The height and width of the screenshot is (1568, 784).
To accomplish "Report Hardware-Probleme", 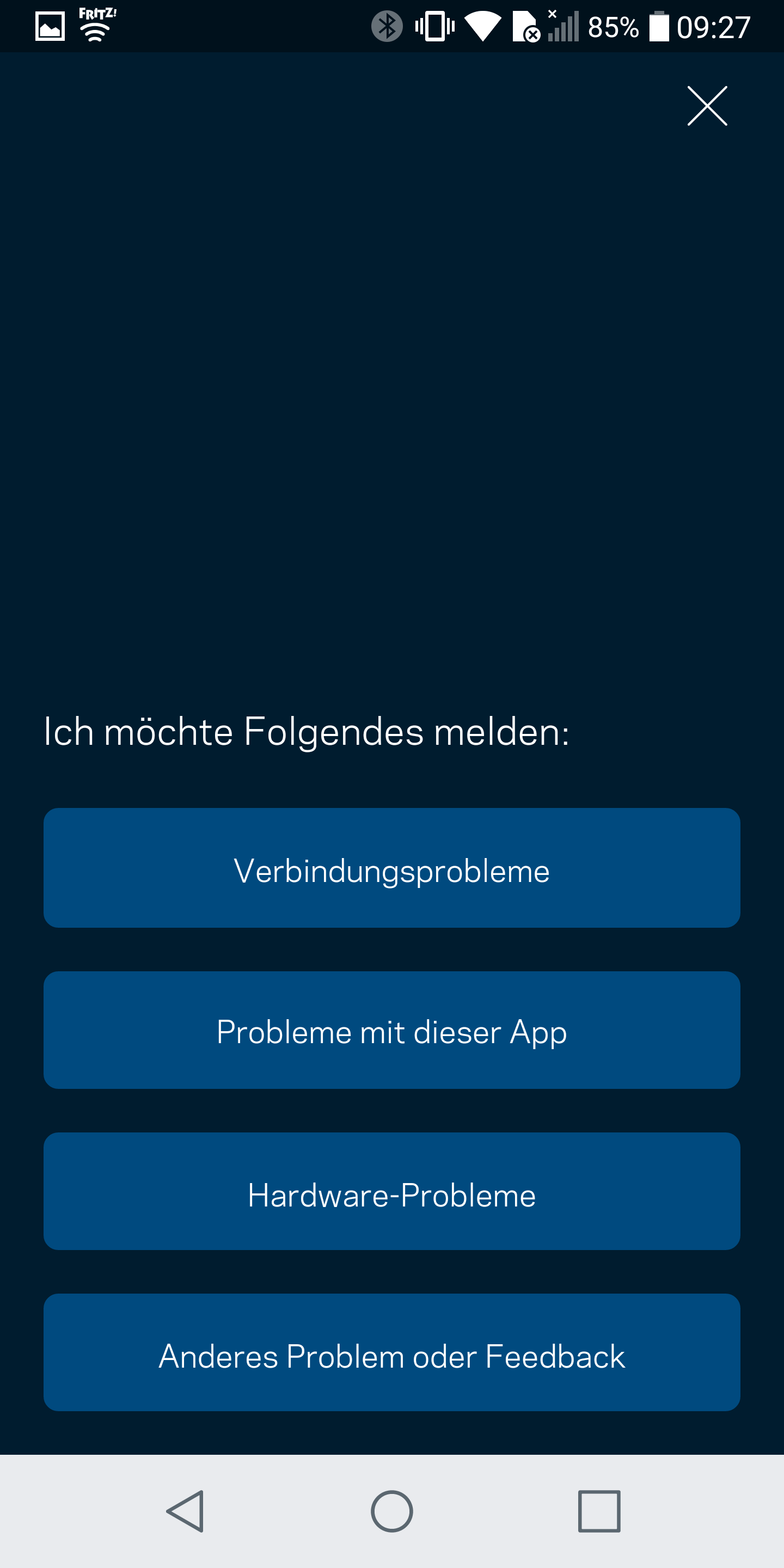I will 392,1191.
